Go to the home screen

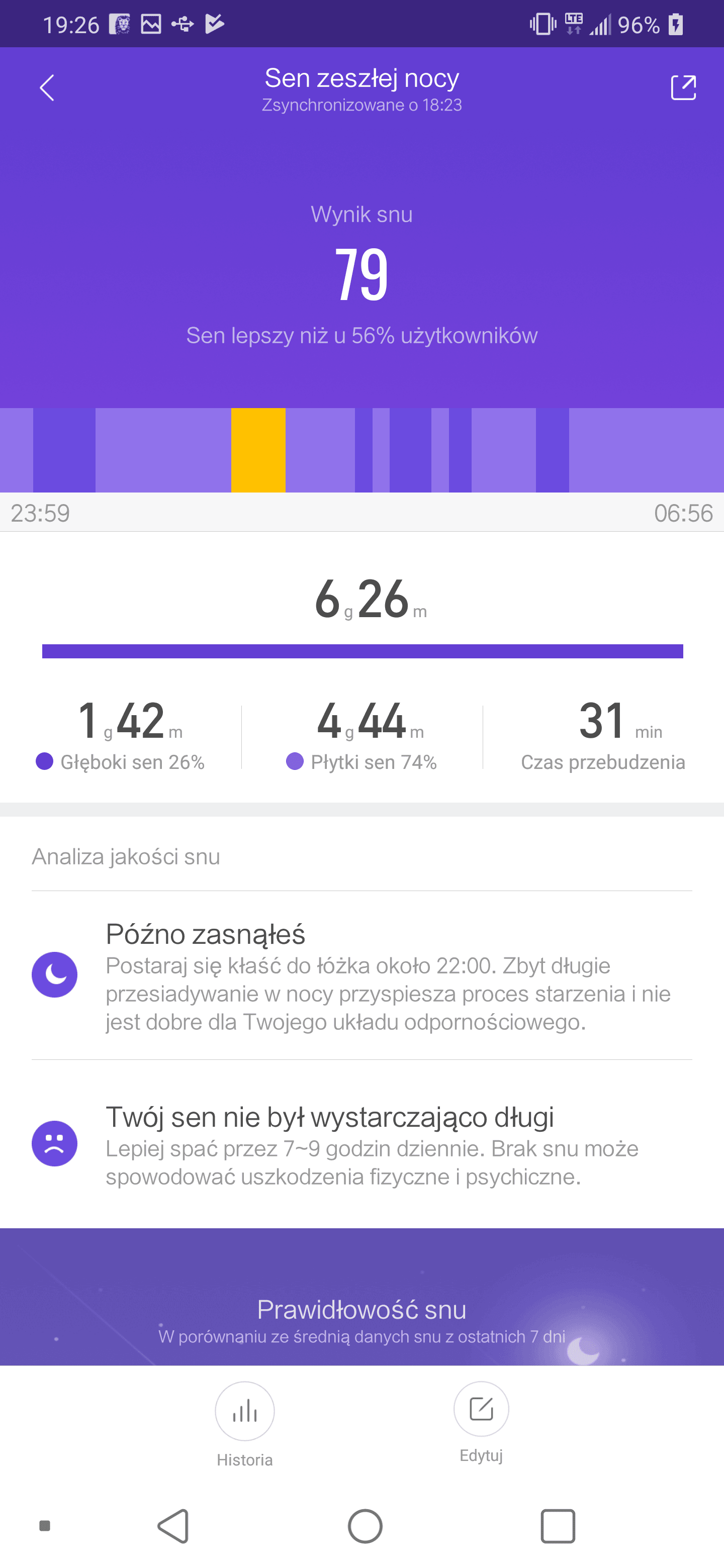365,1526
